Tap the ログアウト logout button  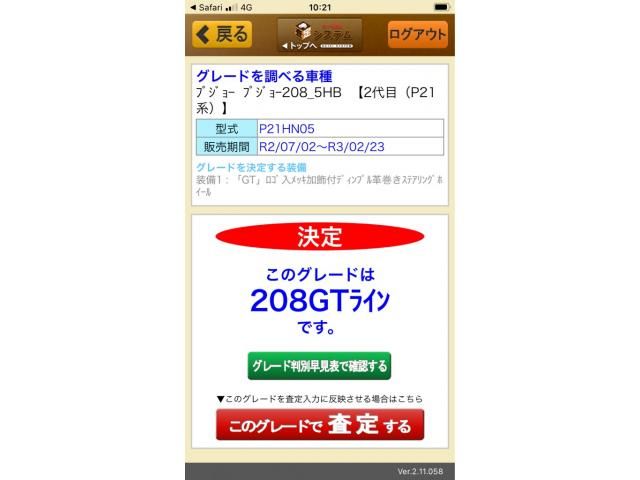[x=417, y=35]
